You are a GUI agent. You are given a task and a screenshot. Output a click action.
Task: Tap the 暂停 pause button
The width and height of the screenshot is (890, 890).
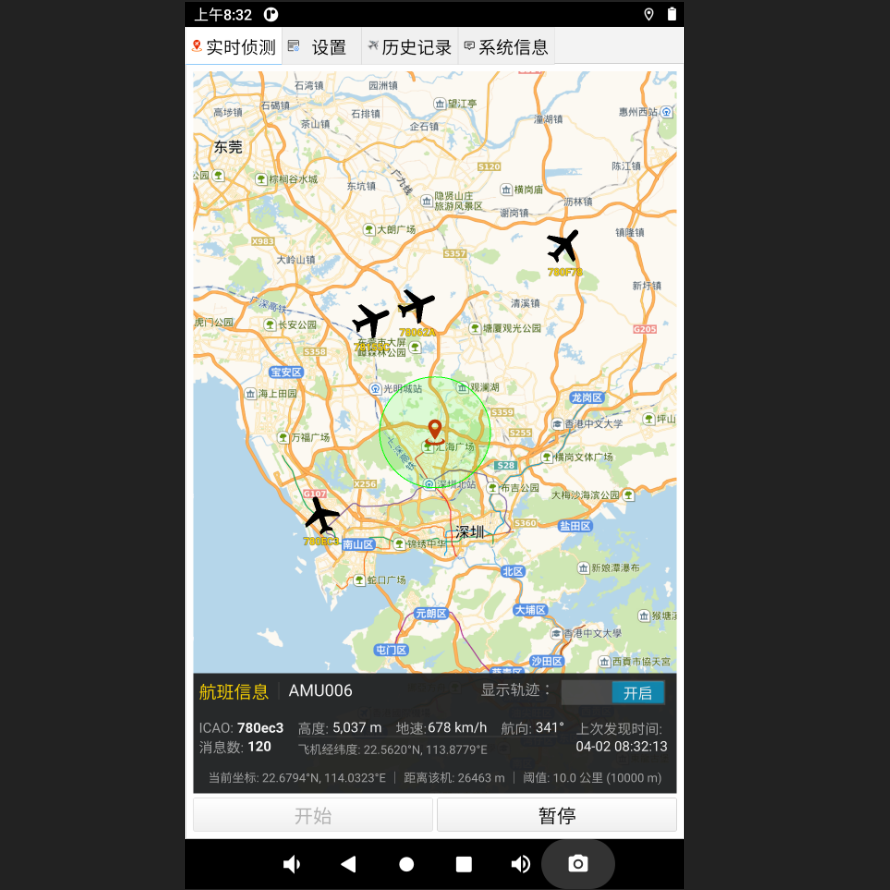click(x=556, y=815)
